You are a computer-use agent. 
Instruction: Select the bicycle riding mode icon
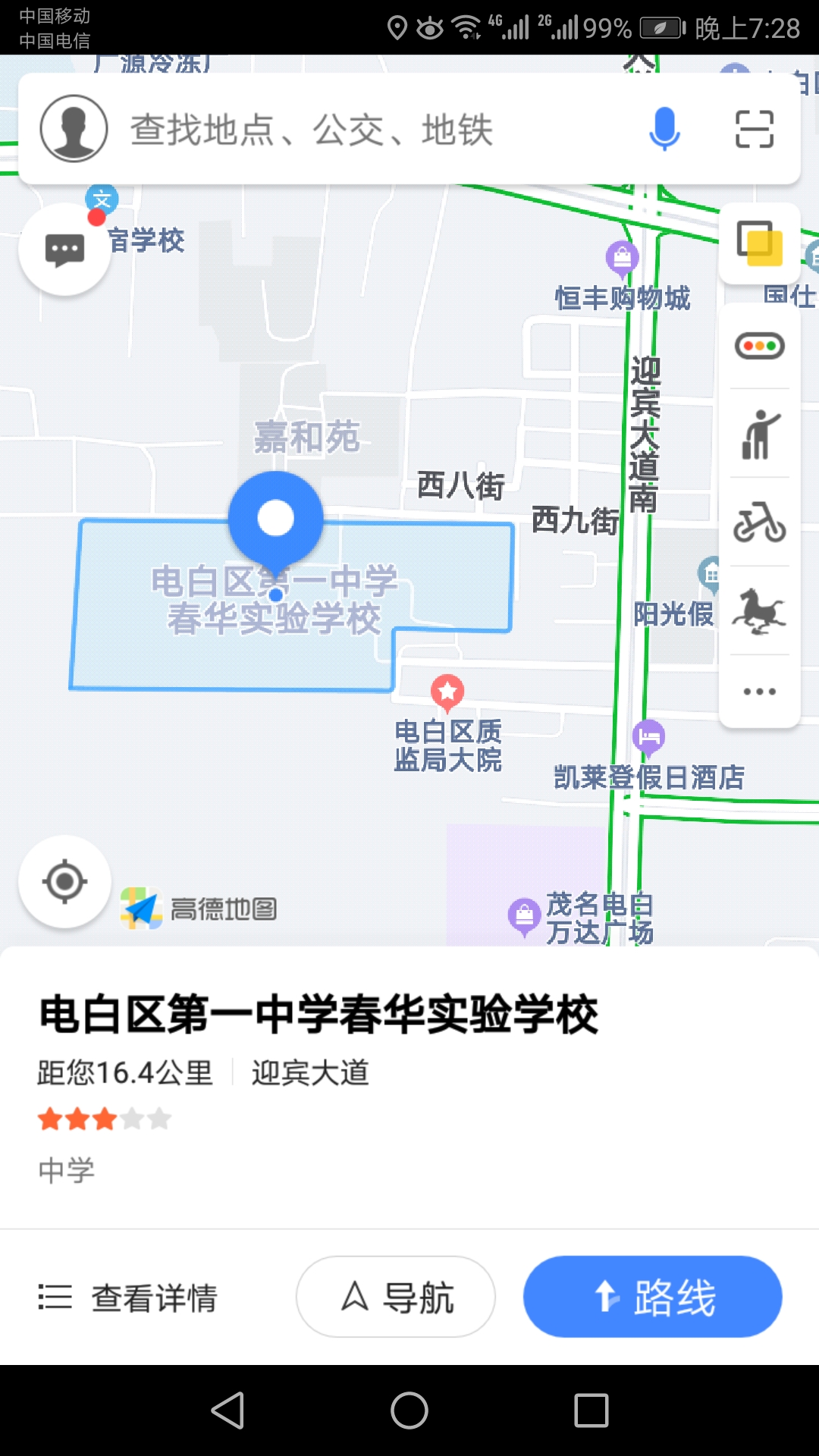759,522
